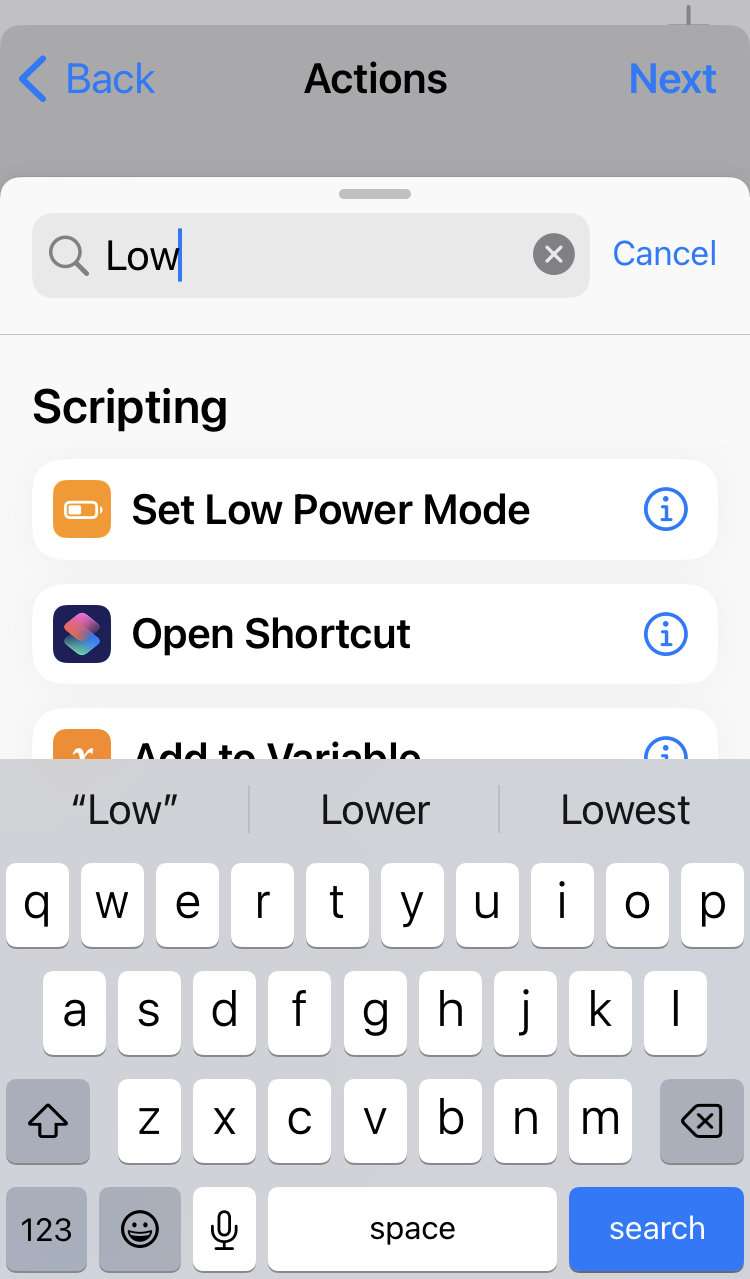The width and height of the screenshot is (750, 1279).
Task: Choose the "Lower" keyboard suggestion
Action: coord(375,810)
